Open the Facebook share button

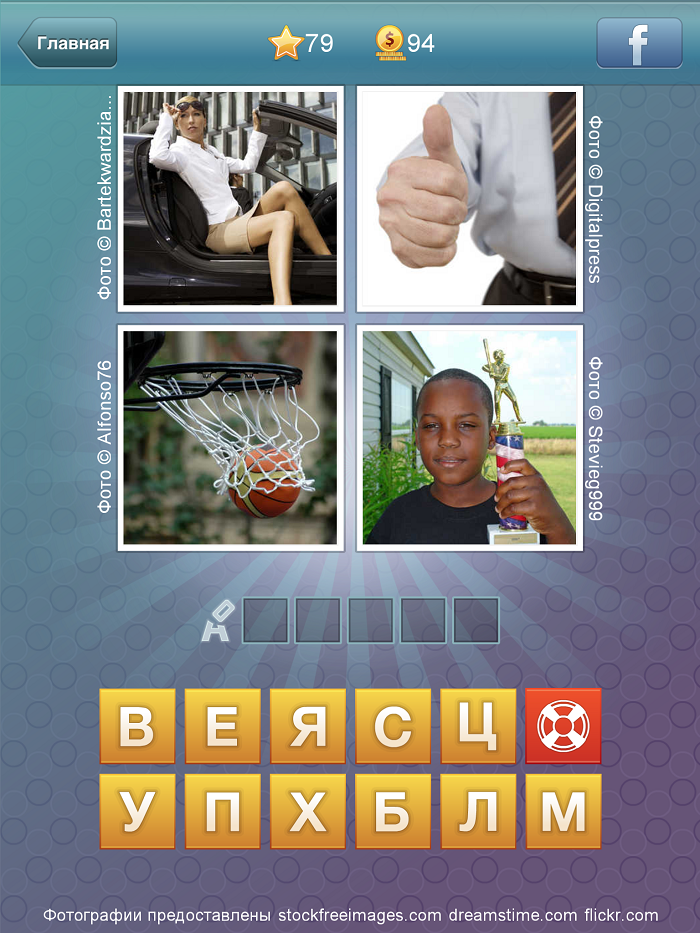coord(639,44)
